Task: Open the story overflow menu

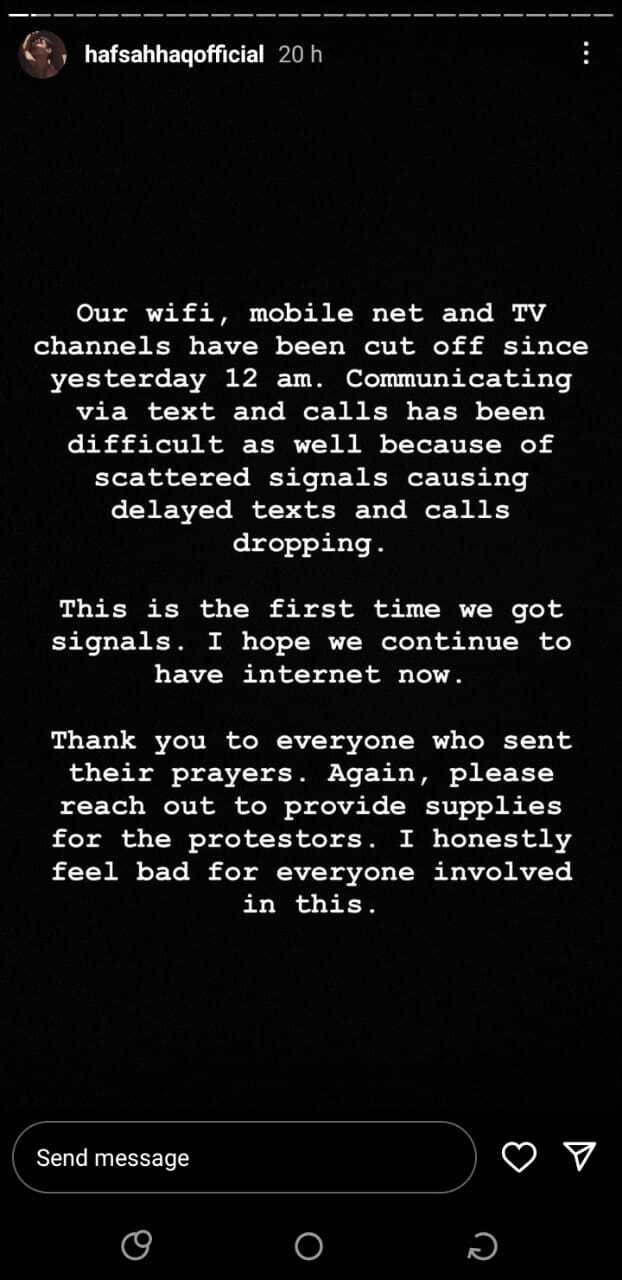Action: 586,54
